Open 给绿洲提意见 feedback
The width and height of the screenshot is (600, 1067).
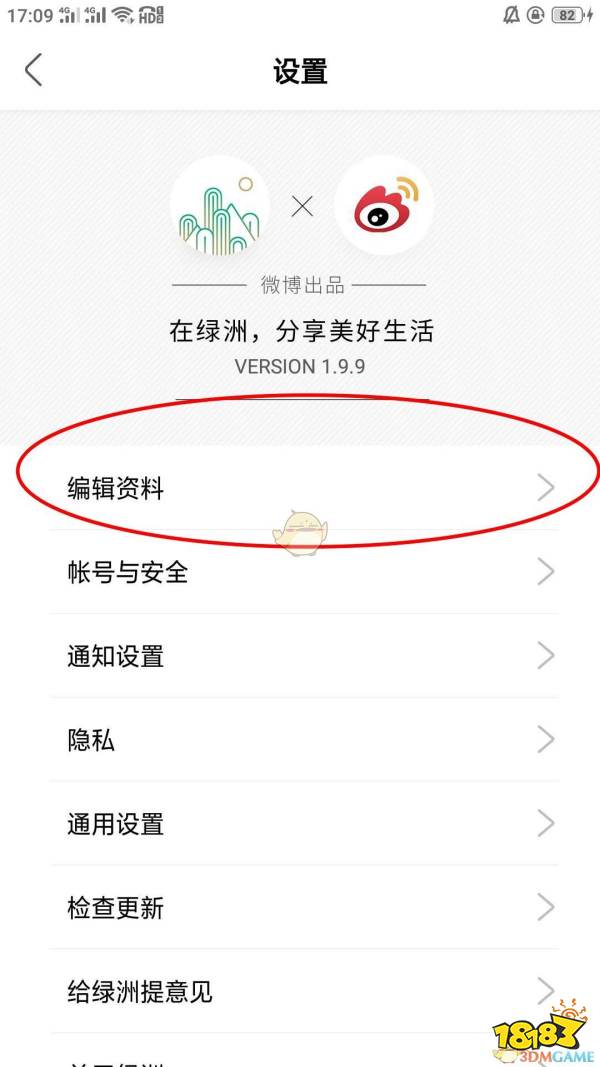(x=300, y=993)
